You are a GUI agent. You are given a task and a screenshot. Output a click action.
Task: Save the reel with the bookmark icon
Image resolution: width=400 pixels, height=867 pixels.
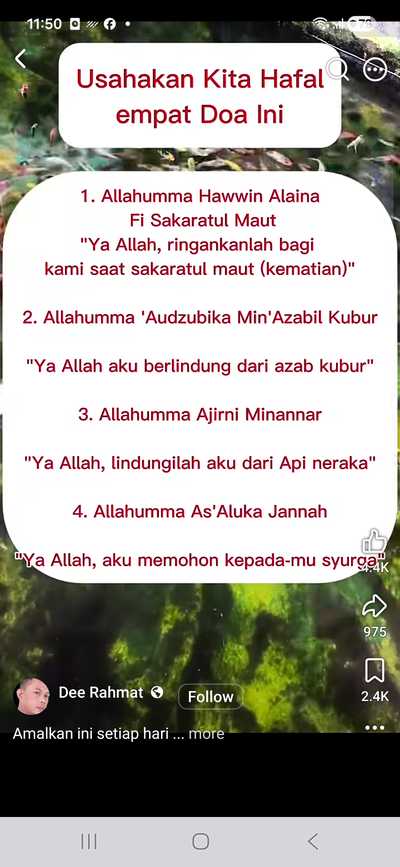coord(375,671)
